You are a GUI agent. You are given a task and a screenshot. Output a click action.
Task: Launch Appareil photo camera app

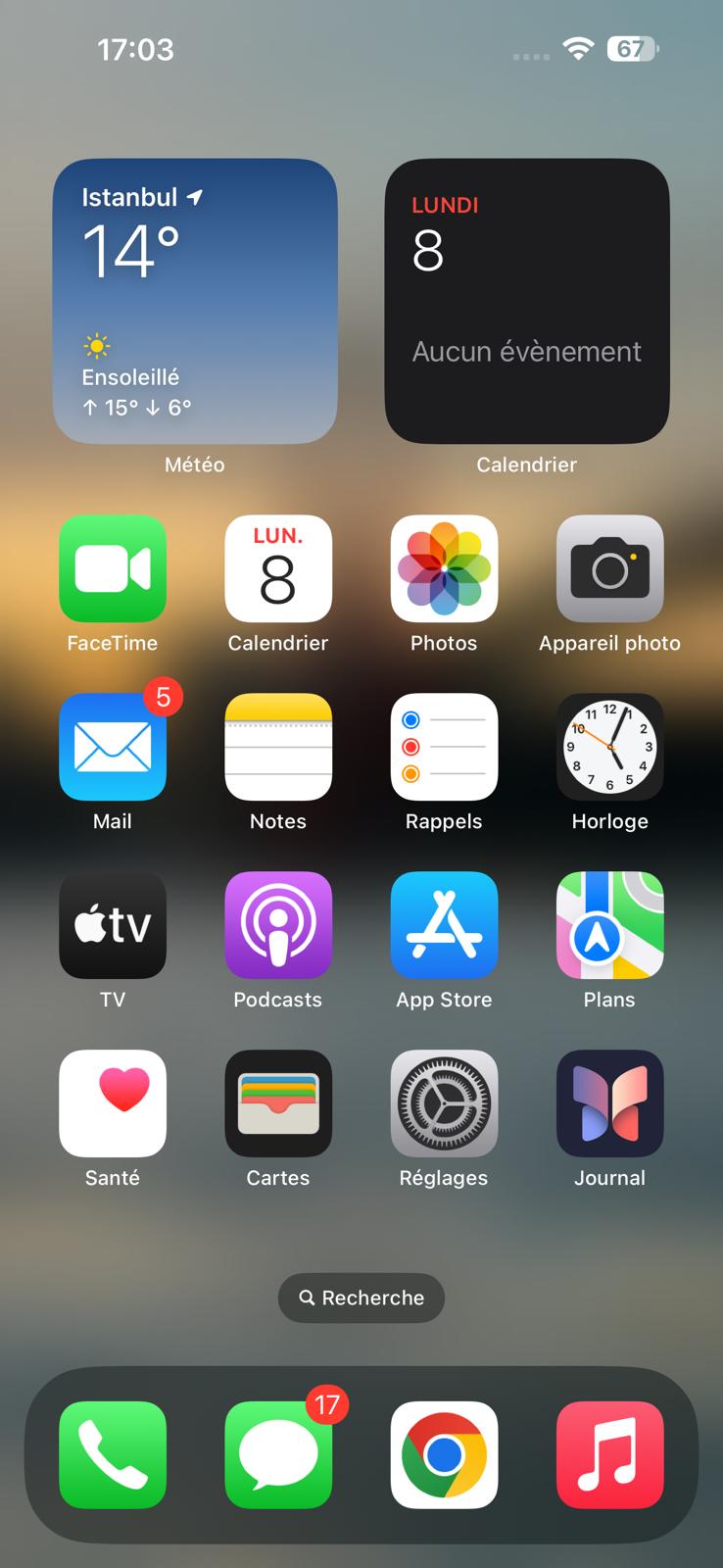pos(609,569)
